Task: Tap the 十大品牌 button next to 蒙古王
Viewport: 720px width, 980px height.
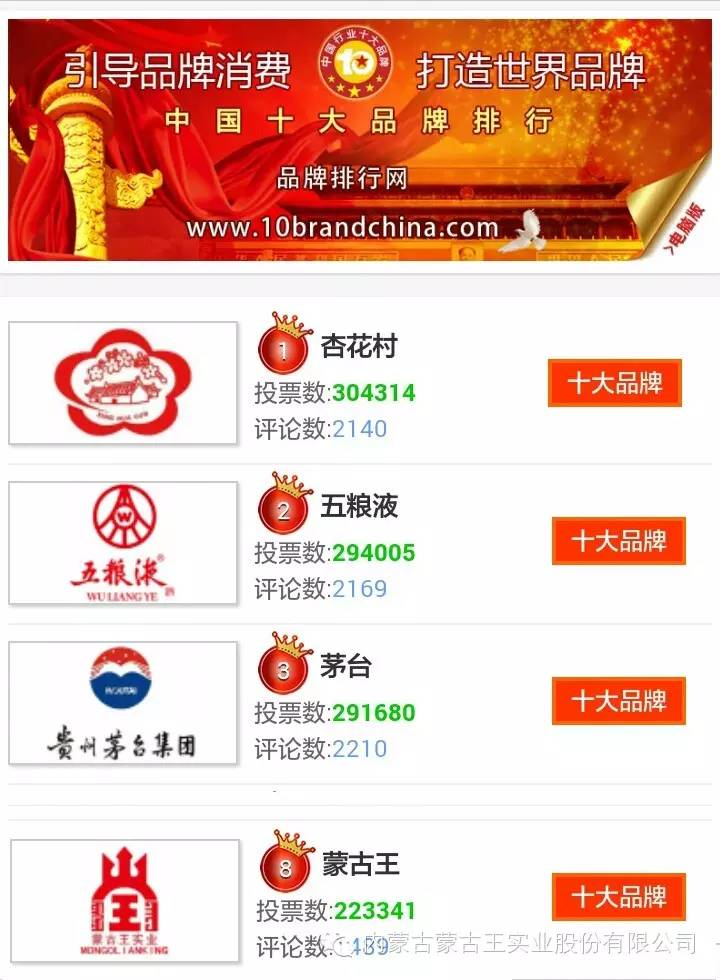Action: click(x=618, y=896)
